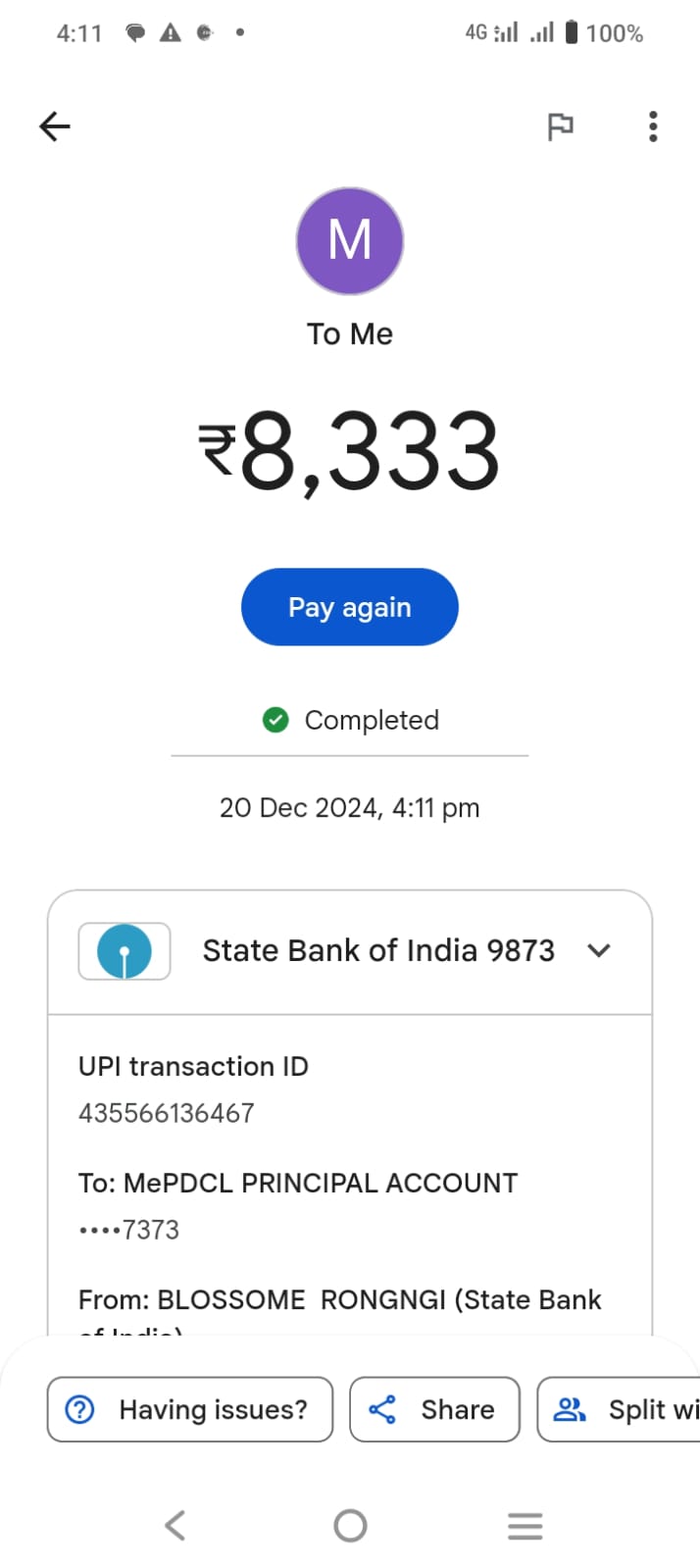The image size is (700, 1568).
Task: Open Having issues? help
Action: pos(190,1409)
